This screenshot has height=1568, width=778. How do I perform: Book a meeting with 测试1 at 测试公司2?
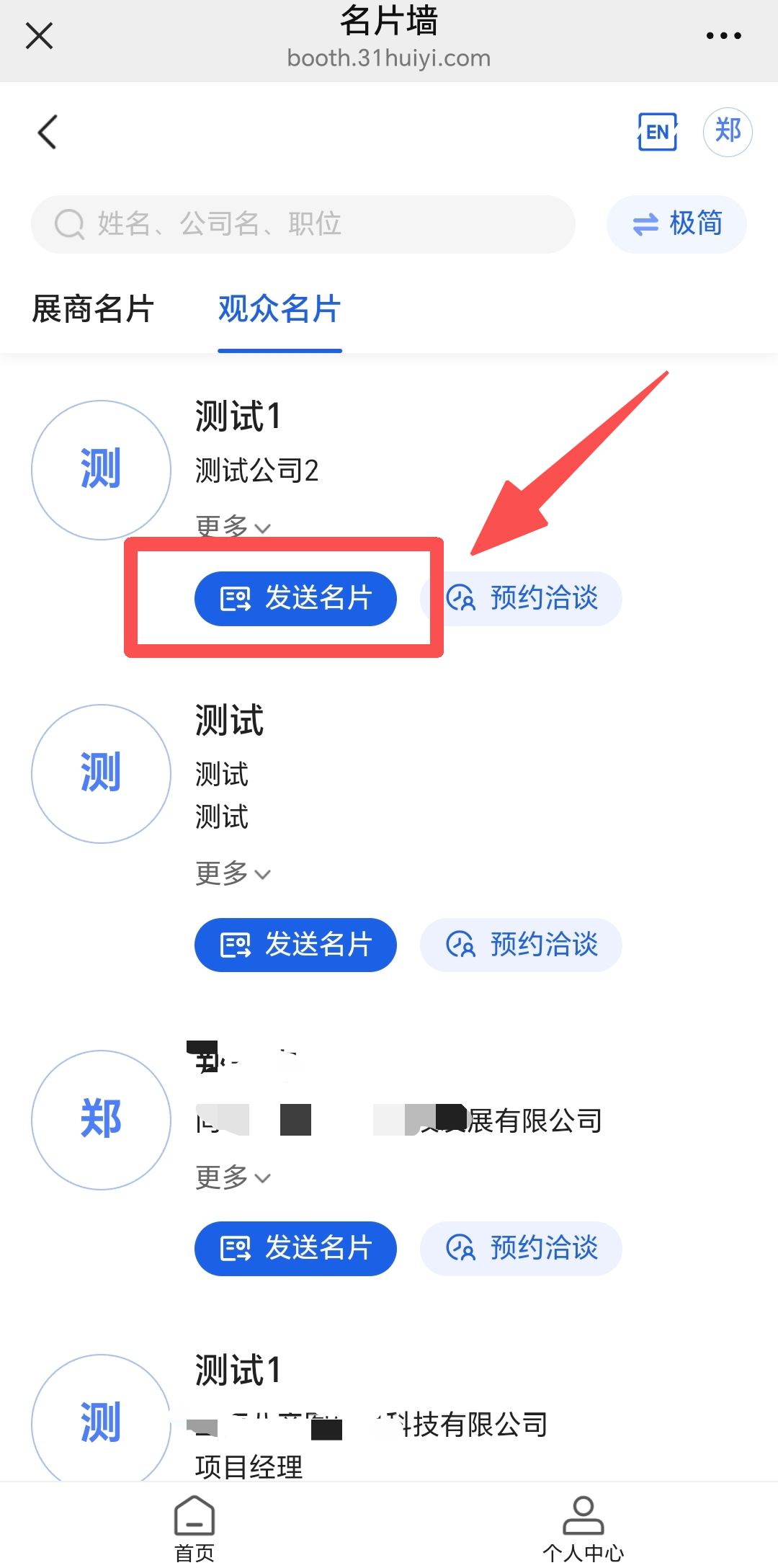521,598
